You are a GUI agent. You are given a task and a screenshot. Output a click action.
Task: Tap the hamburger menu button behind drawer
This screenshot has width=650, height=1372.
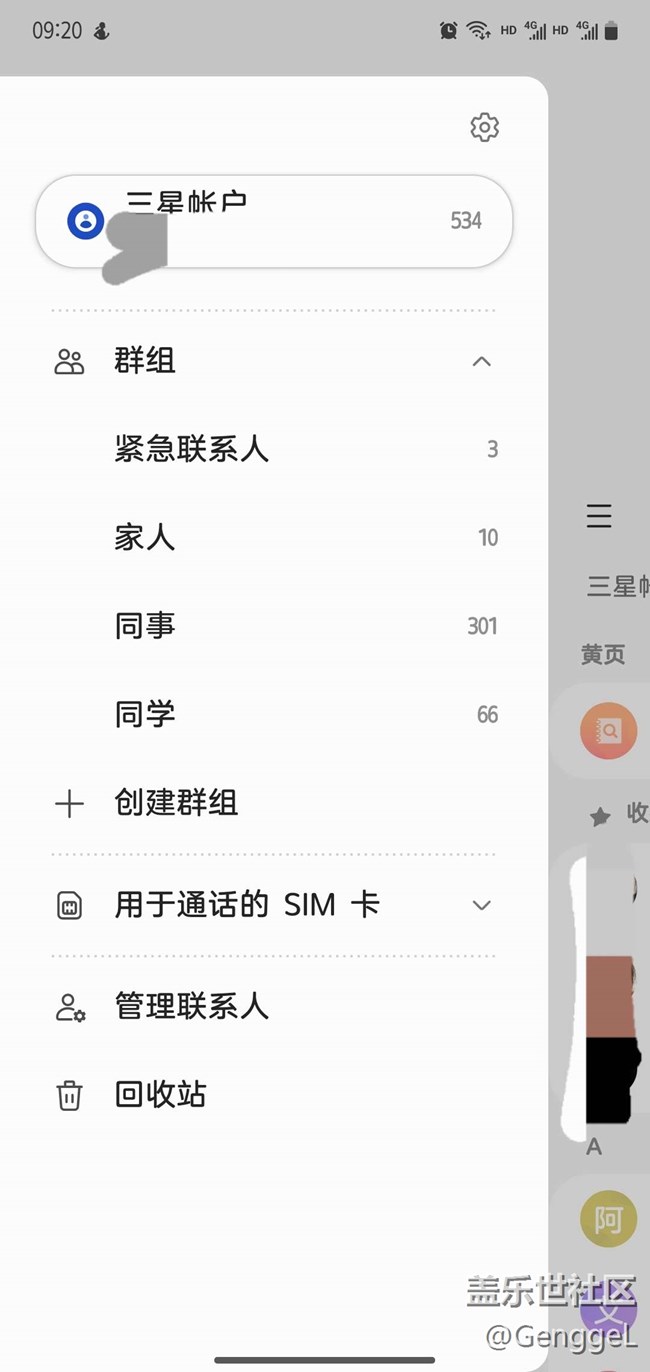599,516
